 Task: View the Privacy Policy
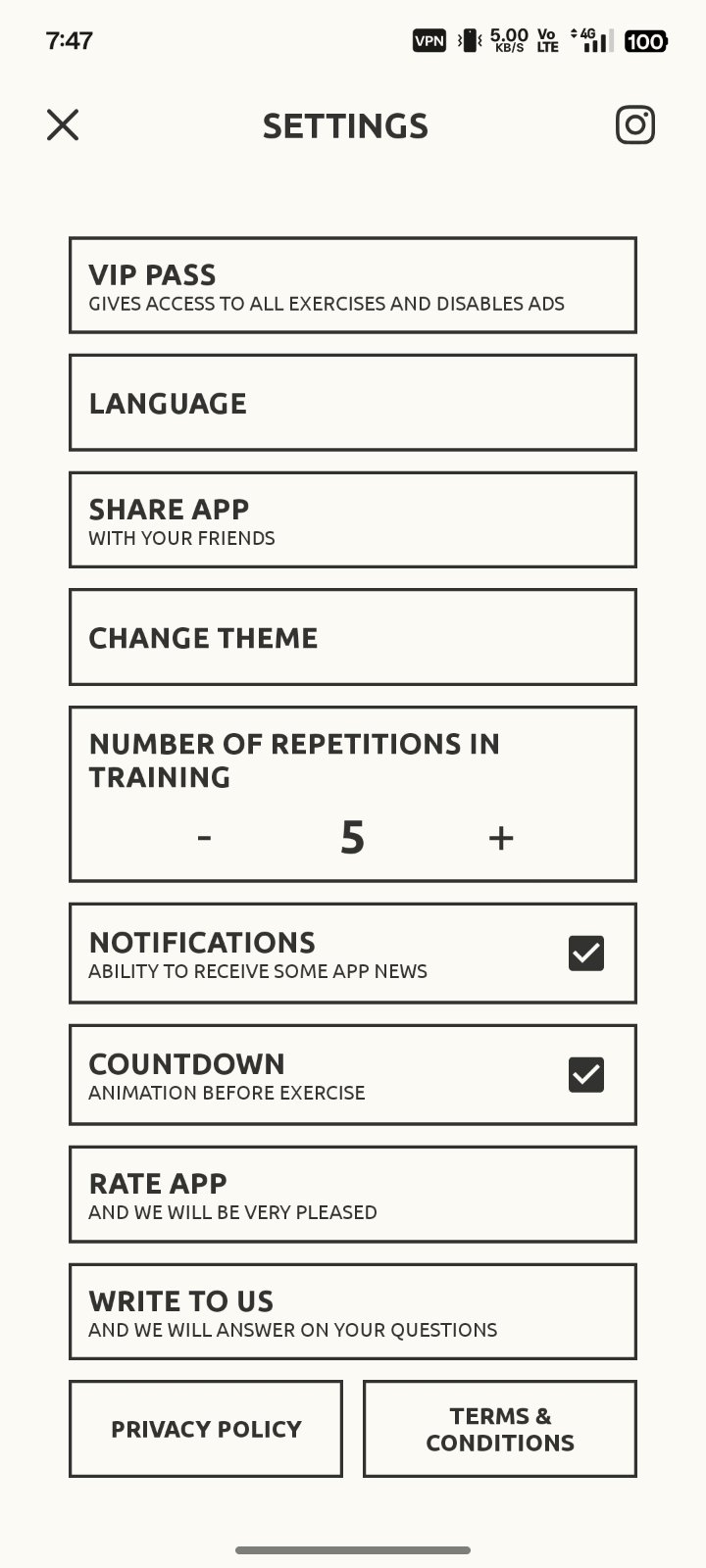click(206, 1429)
